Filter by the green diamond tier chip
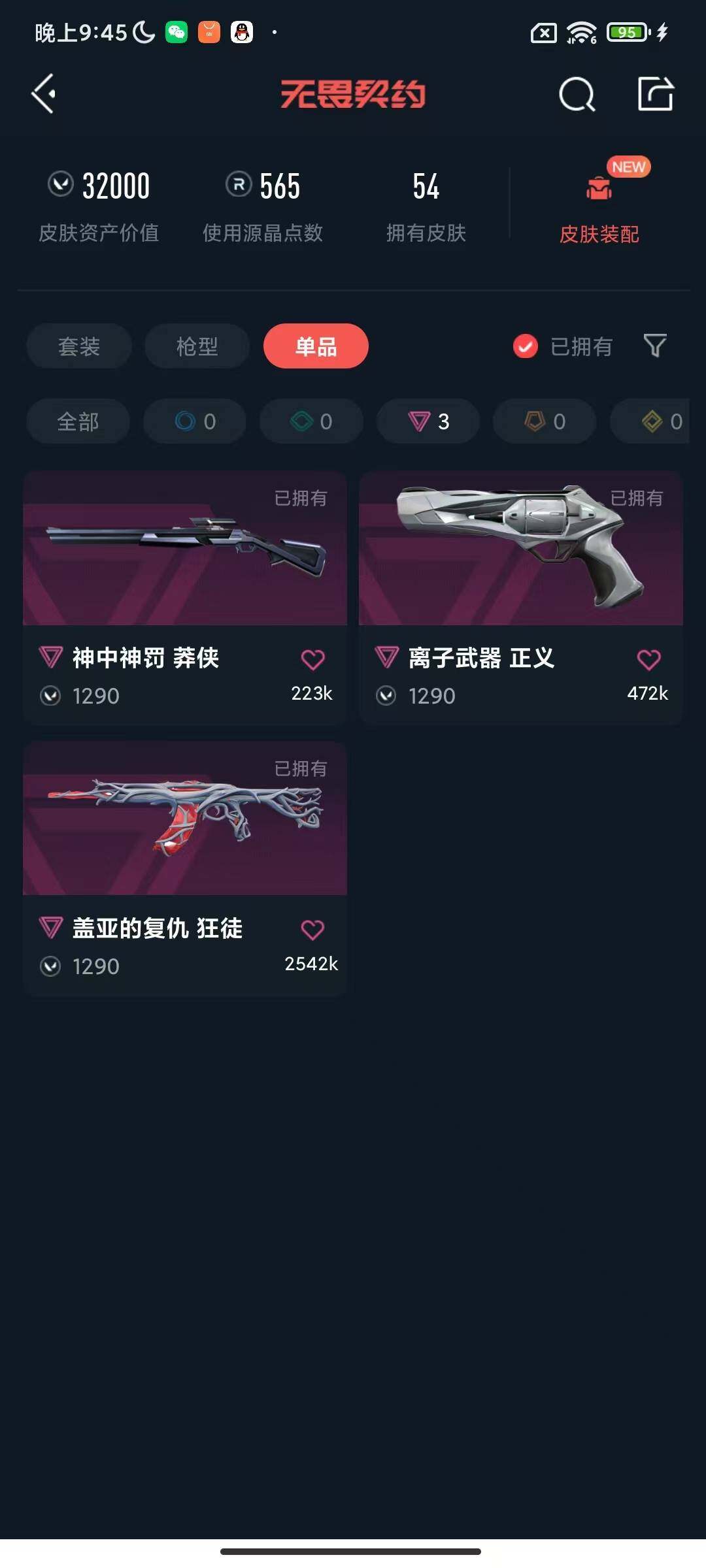This screenshot has width=706, height=1568. click(x=311, y=421)
